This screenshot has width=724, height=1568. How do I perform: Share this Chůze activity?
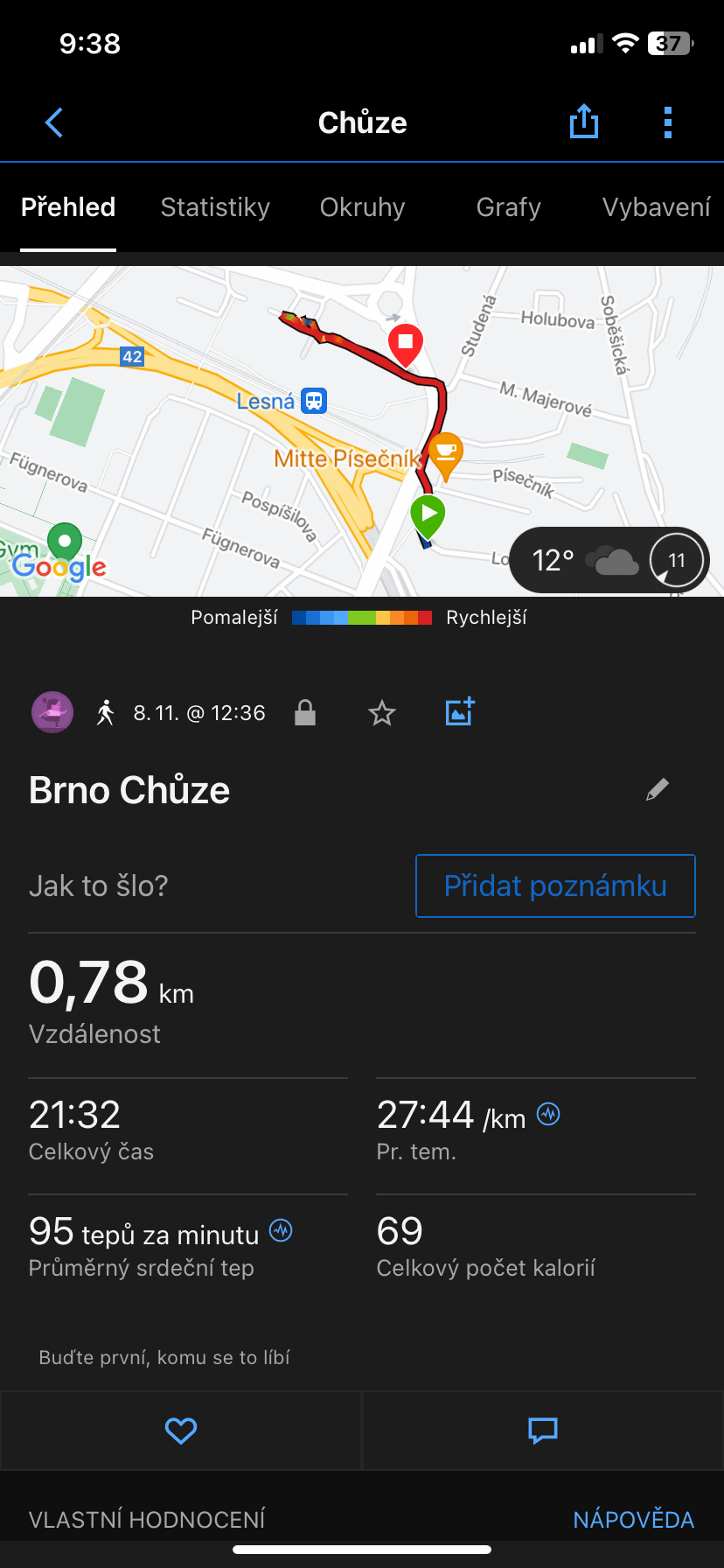(583, 122)
